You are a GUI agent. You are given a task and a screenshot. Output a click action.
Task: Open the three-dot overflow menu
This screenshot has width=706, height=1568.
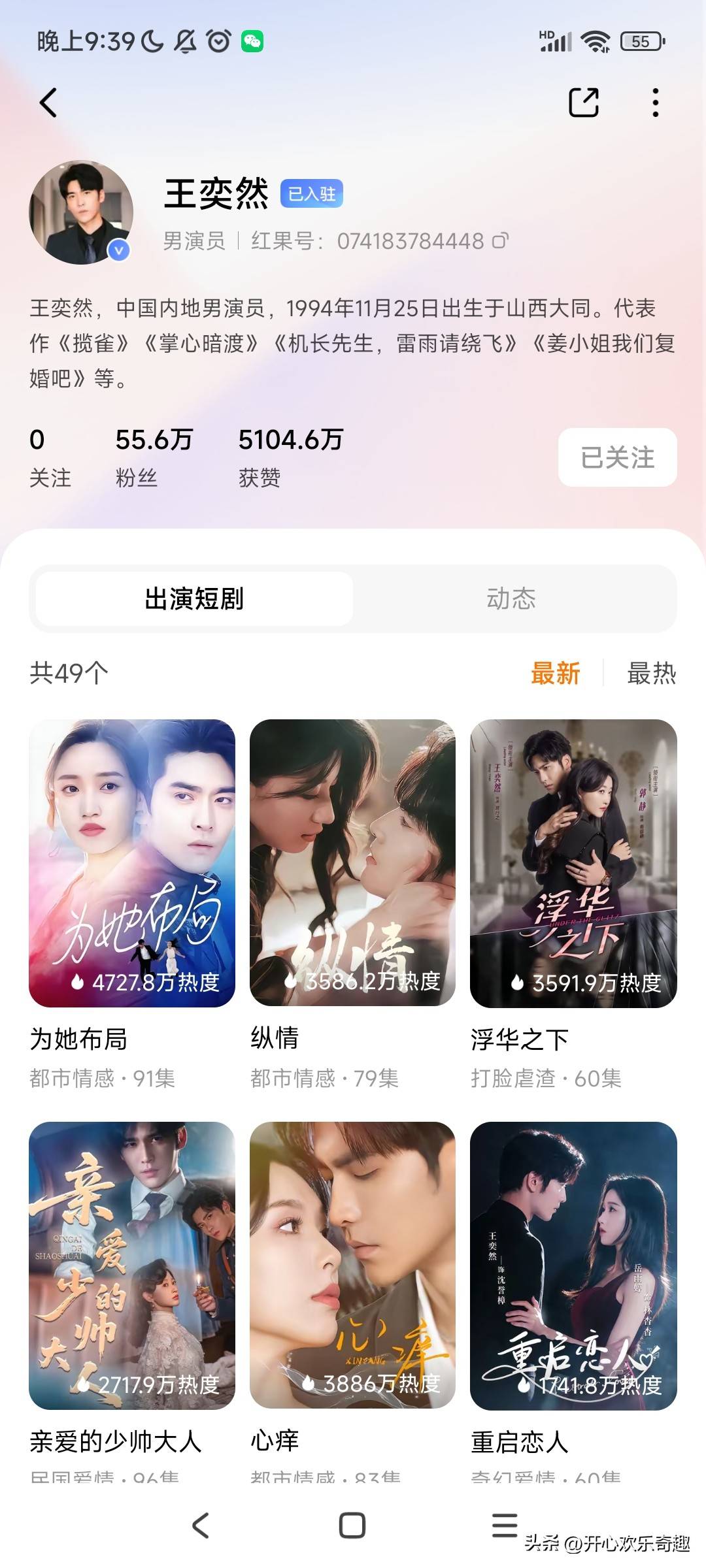tap(655, 103)
